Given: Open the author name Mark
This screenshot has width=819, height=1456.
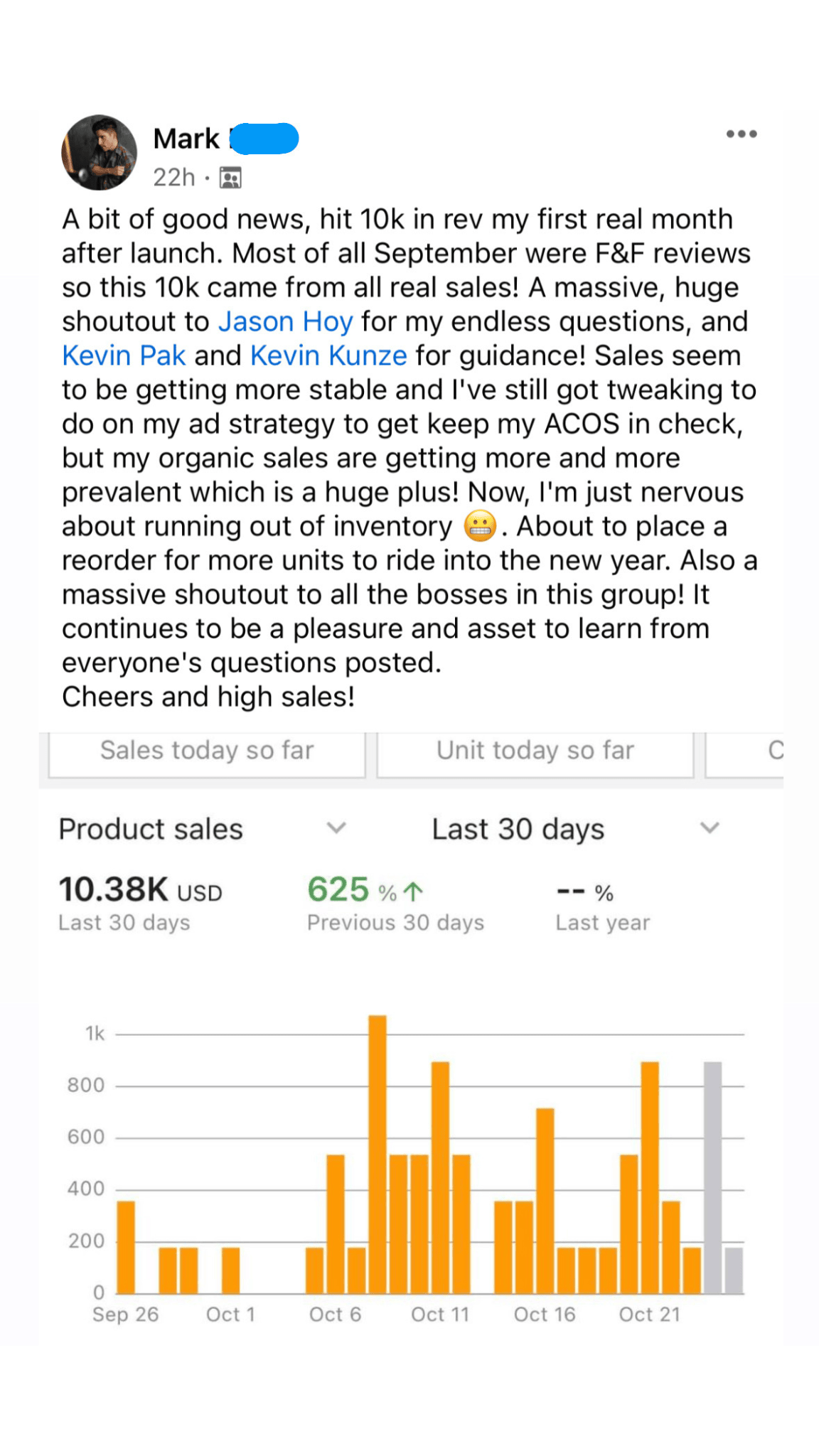Looking at the screenshot, I should [186, 139].
